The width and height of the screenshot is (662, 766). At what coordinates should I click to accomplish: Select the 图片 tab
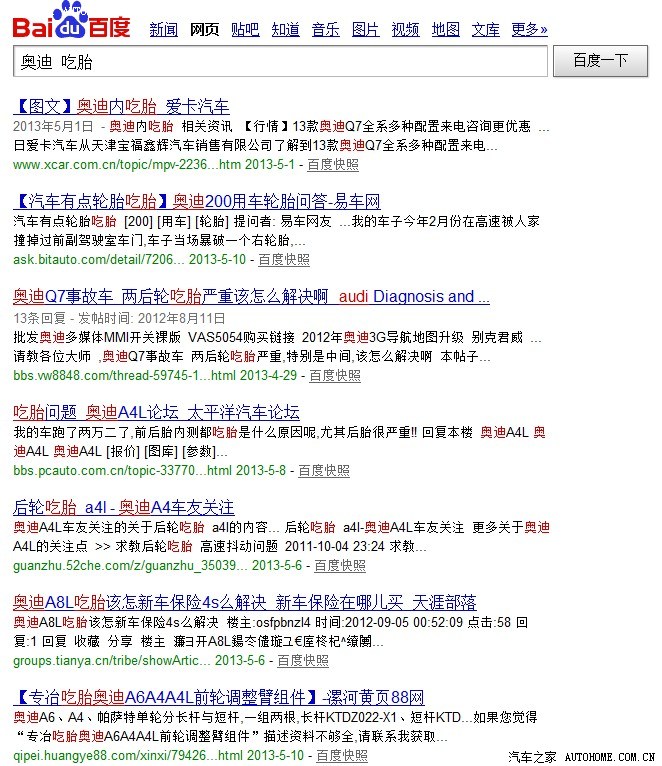click(365, 29)
